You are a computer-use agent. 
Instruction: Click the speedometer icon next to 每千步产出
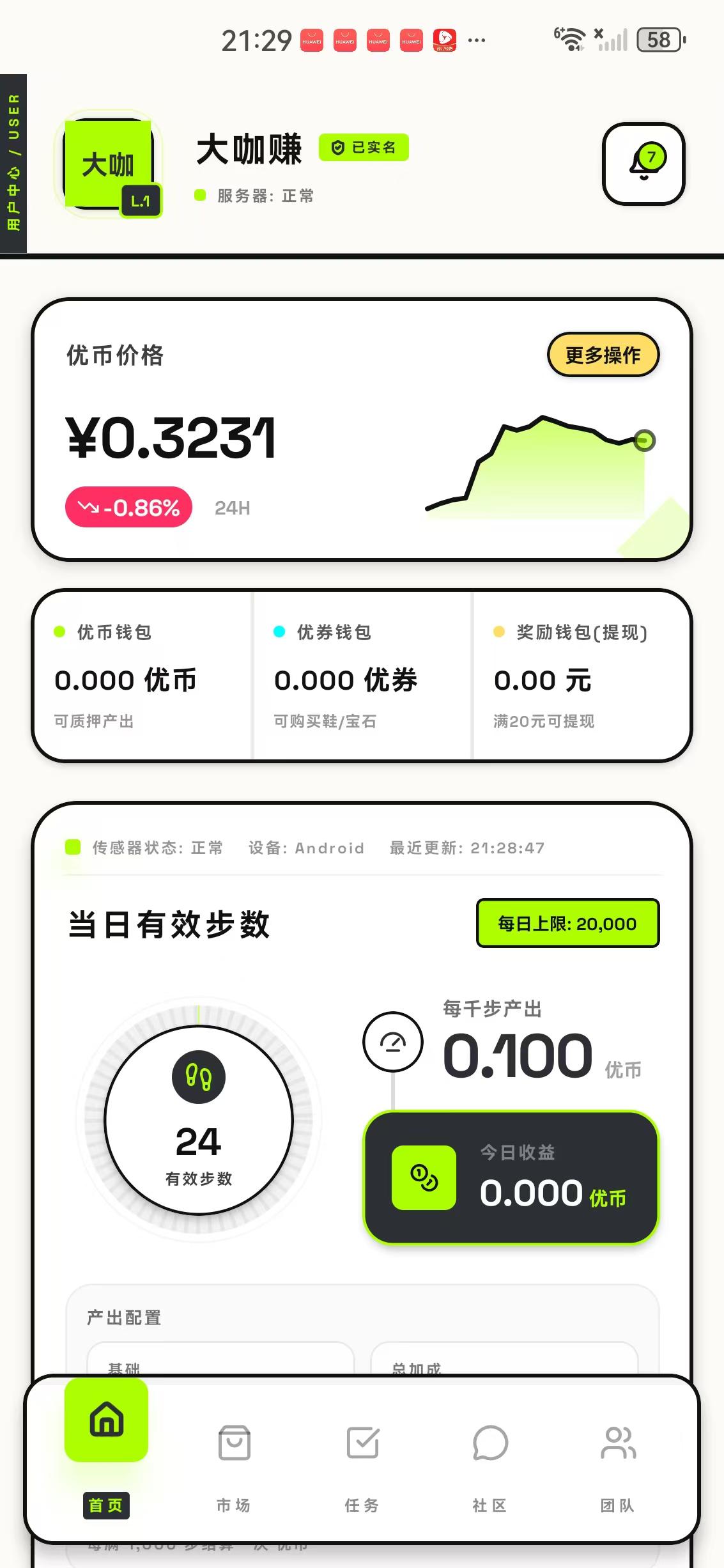394,1042
